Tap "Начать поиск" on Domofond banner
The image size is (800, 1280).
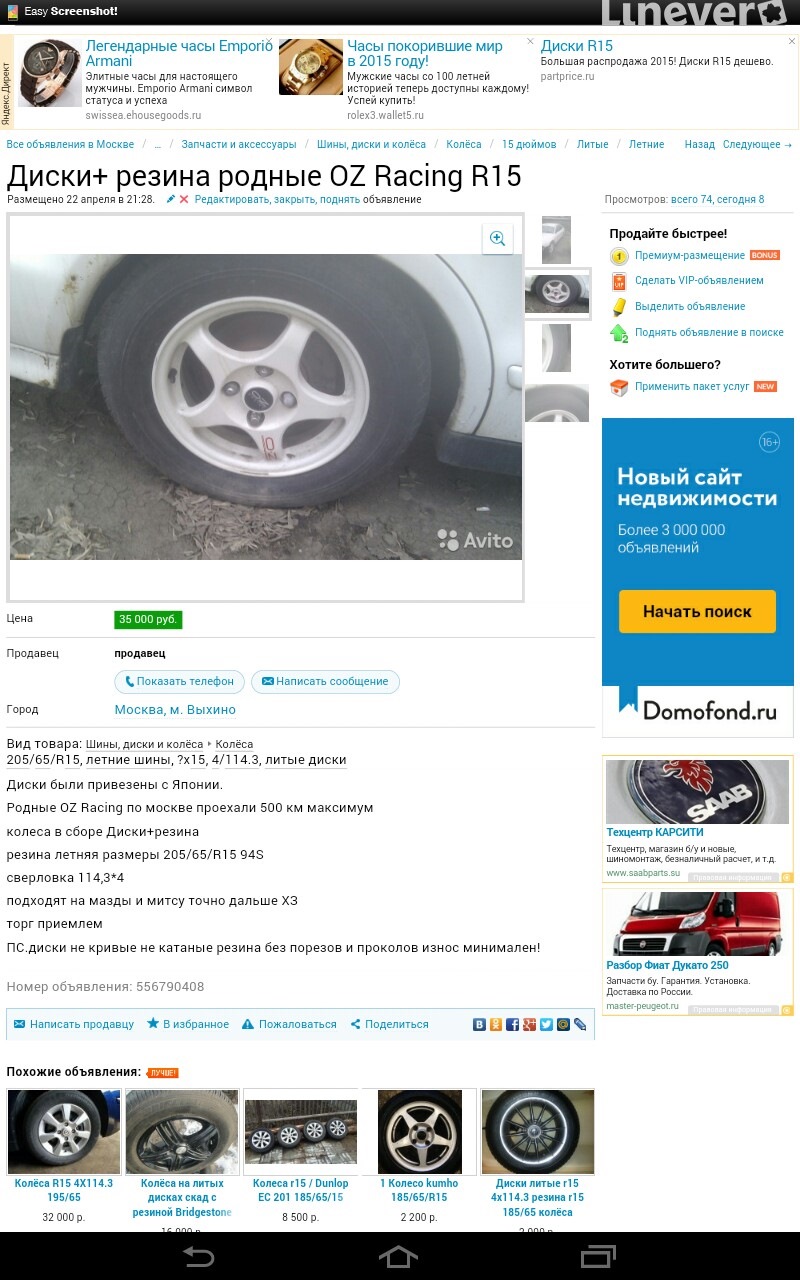coord(697,611)
